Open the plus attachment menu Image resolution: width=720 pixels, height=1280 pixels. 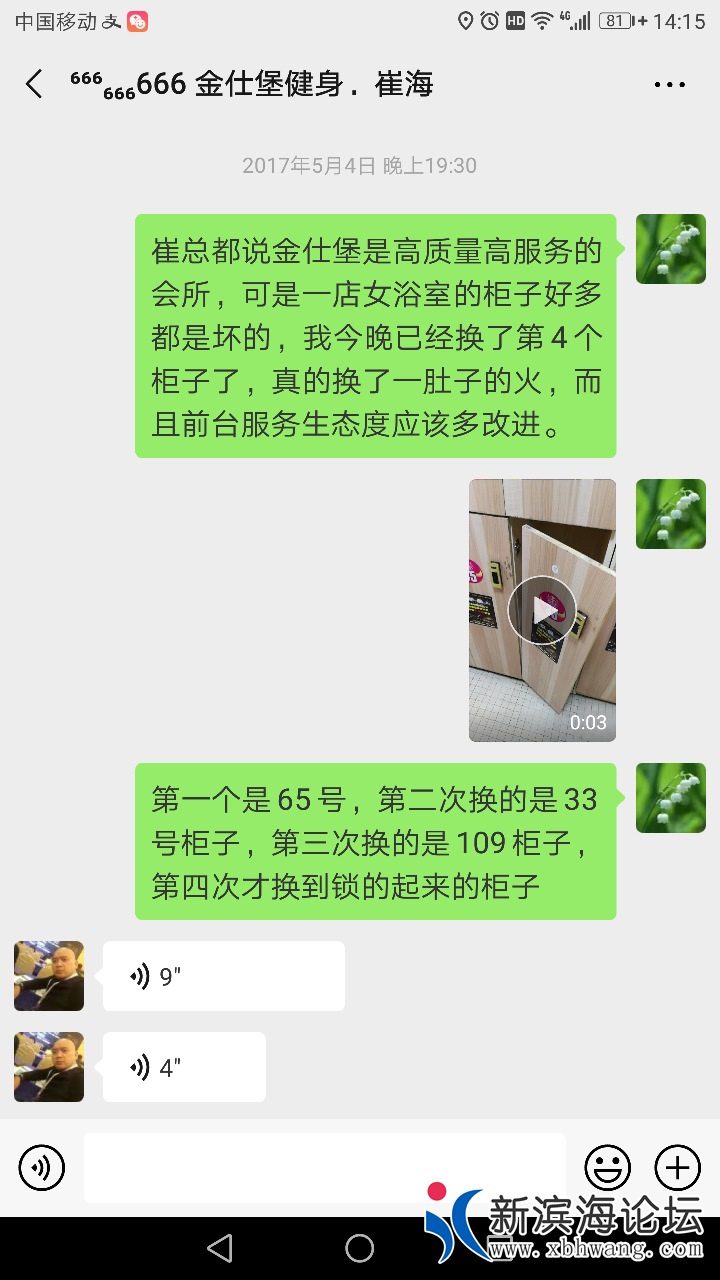(x=677, y=1167)
